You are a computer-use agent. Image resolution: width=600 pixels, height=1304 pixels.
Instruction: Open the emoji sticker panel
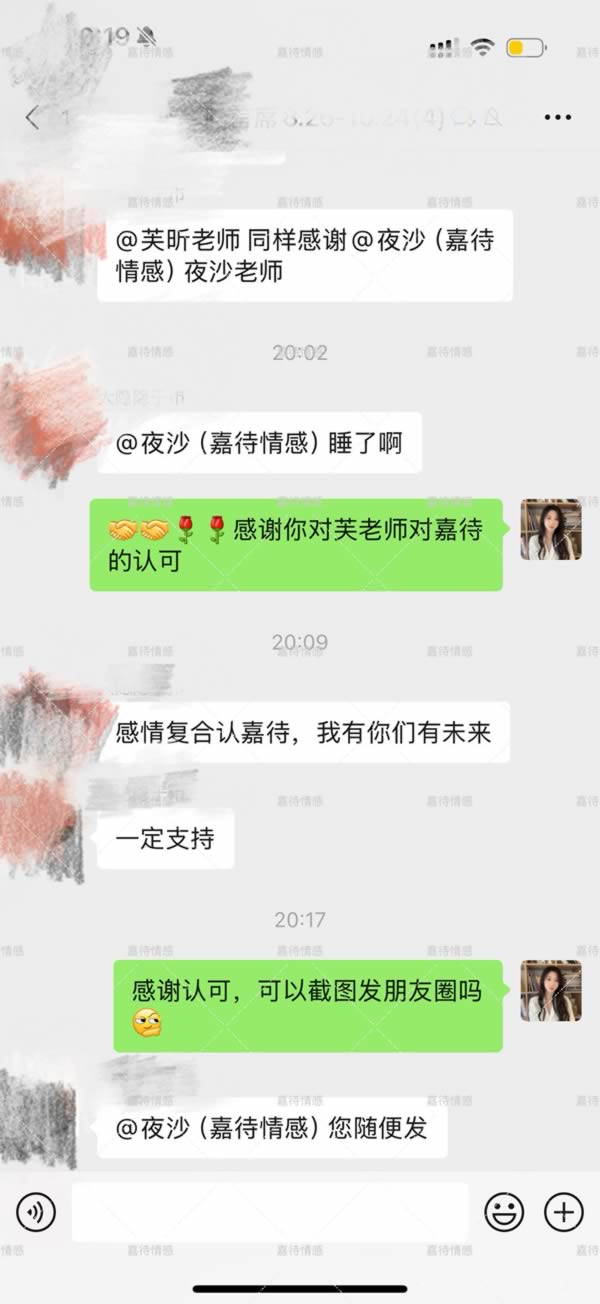coord(504,1213)
